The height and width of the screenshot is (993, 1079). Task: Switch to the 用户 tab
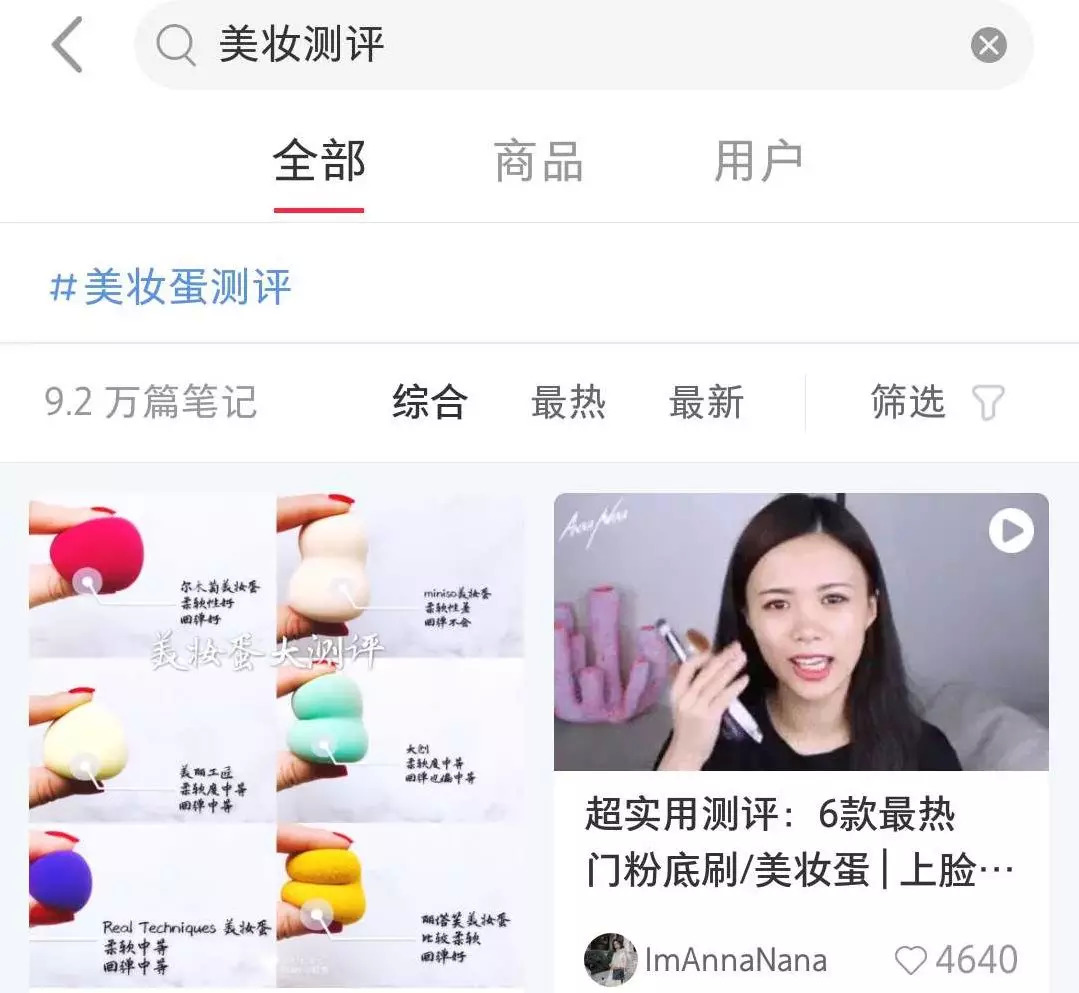[x=758, y=162]
